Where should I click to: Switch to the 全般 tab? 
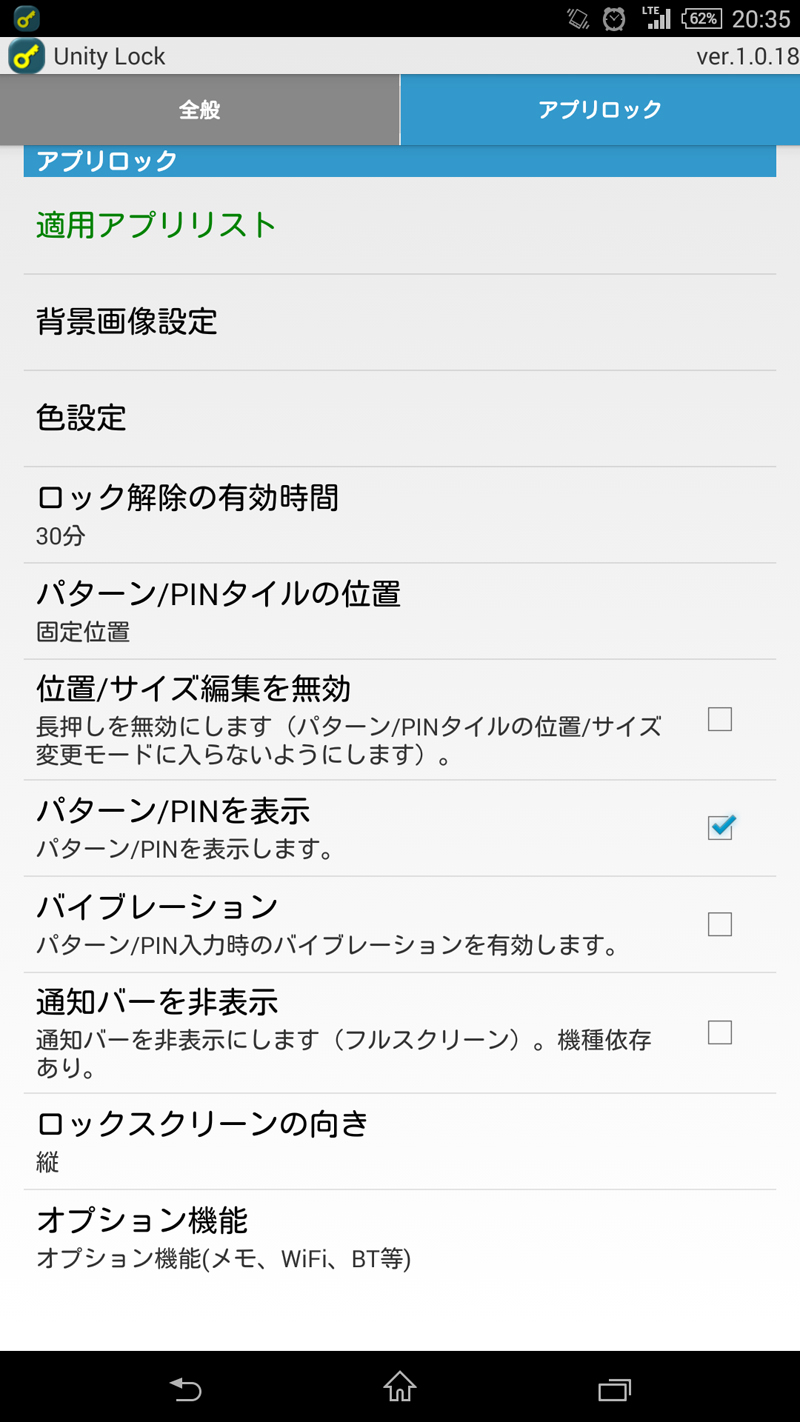coord(200,110)
